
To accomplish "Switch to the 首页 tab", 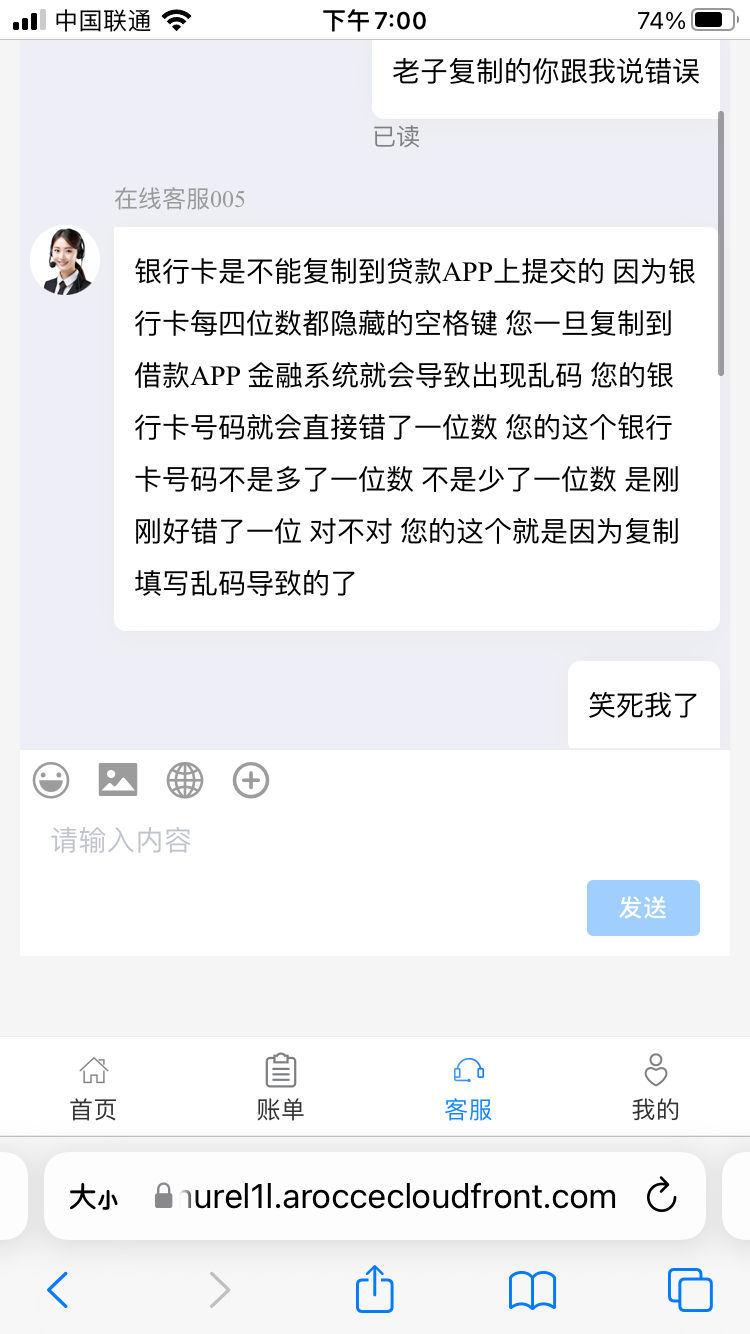I will coord(93,1088).
